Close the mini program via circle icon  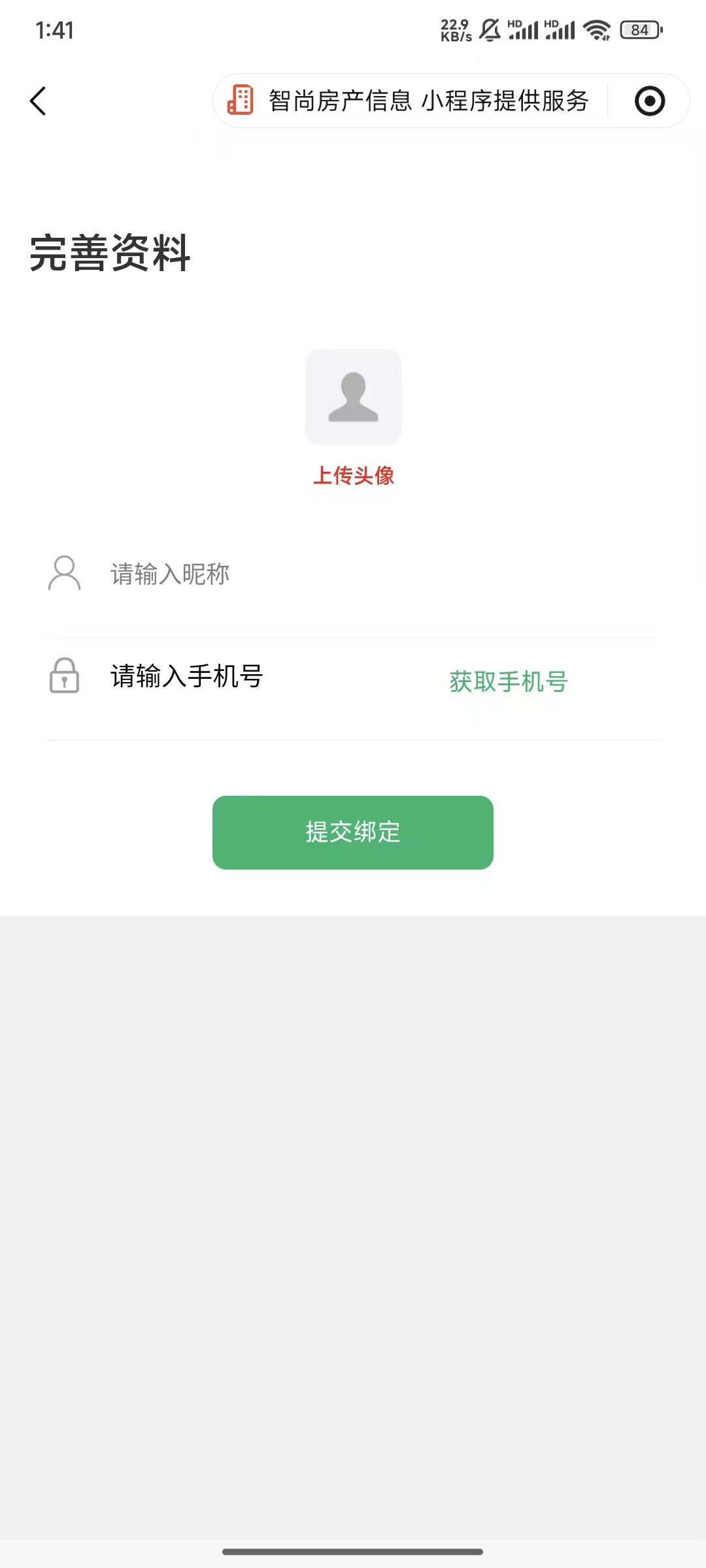coord(650,101)
